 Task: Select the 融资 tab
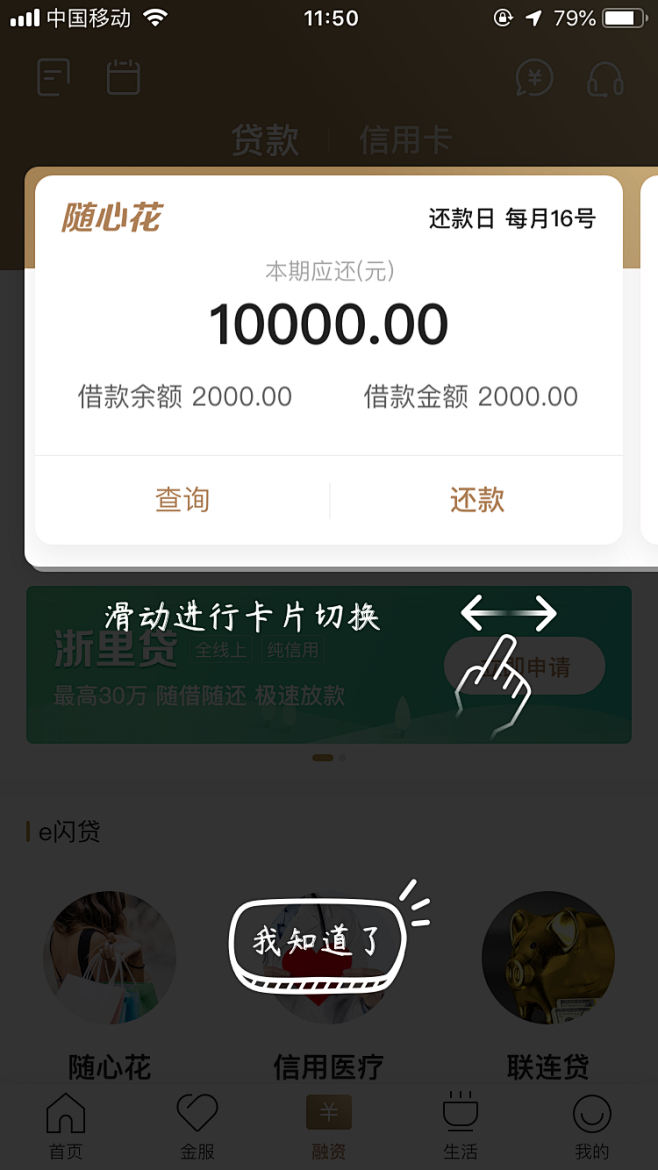tap(329, 1126)
